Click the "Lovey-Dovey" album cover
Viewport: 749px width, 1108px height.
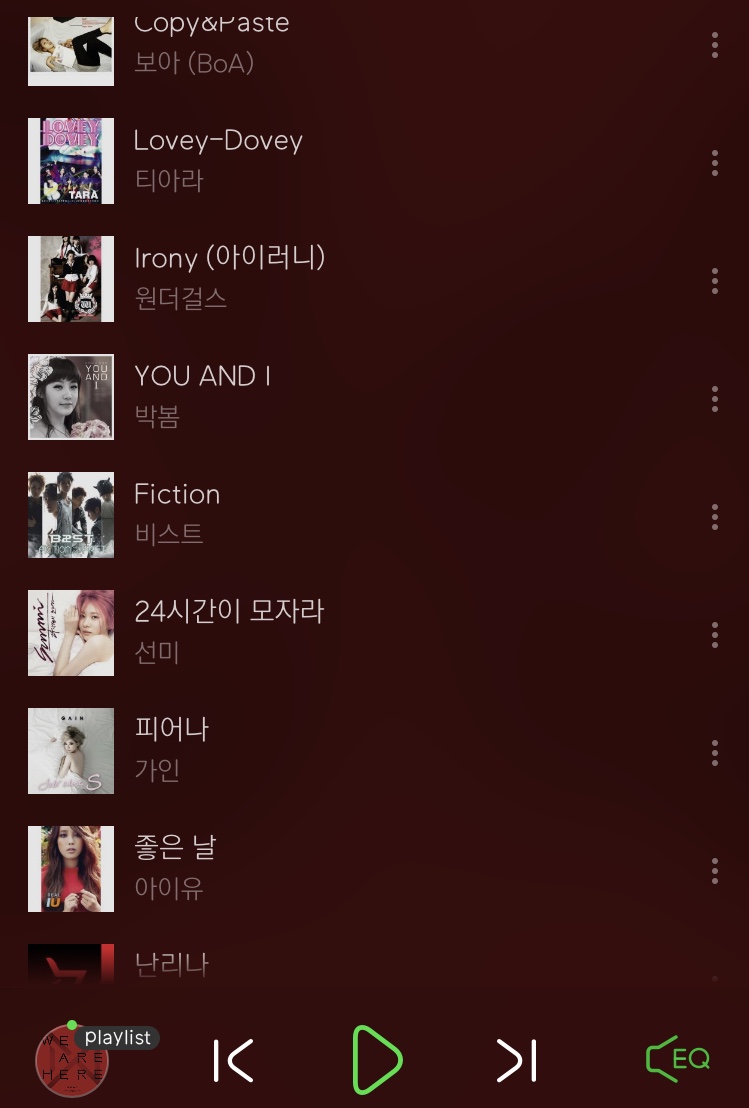(x=71, y=161)
